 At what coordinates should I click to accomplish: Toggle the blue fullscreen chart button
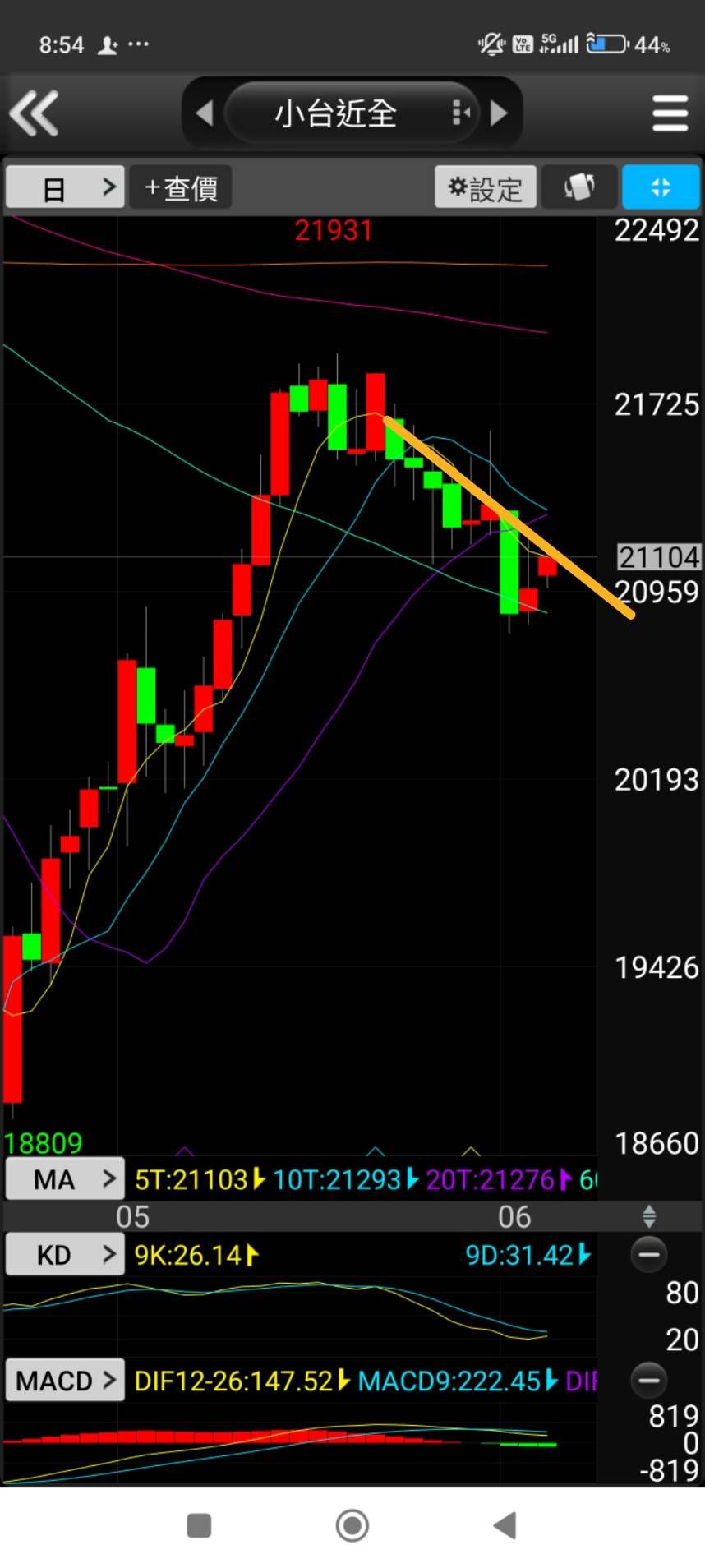(661, 187)
